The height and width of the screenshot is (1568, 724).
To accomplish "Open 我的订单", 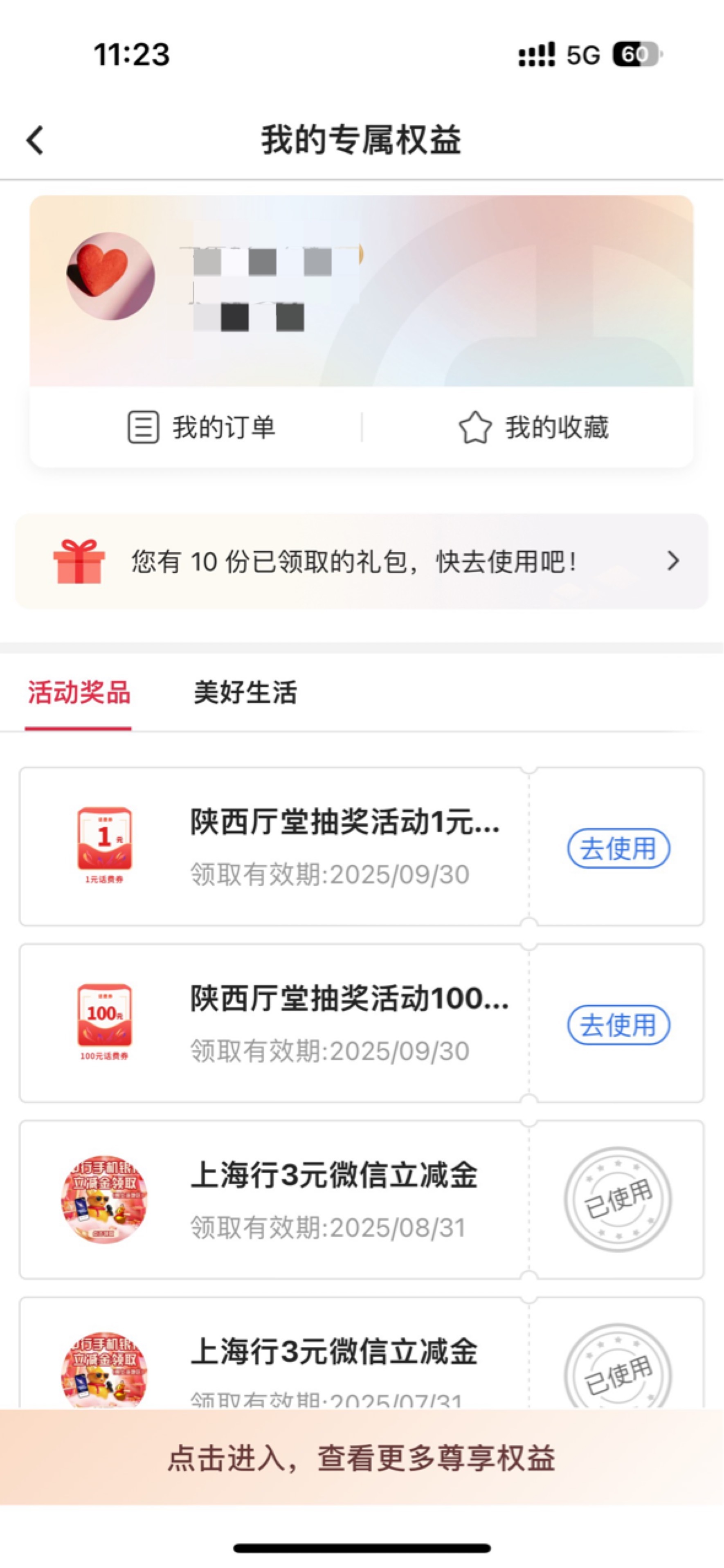I will (201, 427).
